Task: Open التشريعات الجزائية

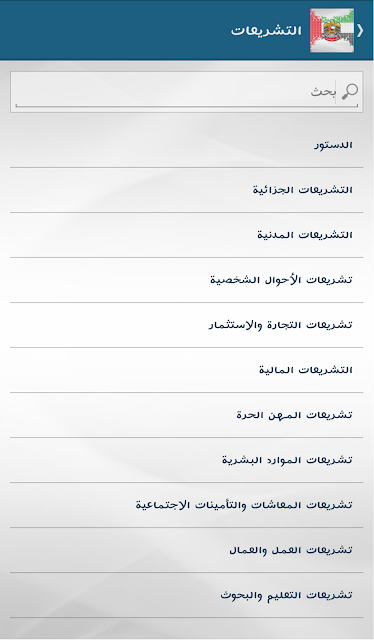Action: click(x=187, y=190)
